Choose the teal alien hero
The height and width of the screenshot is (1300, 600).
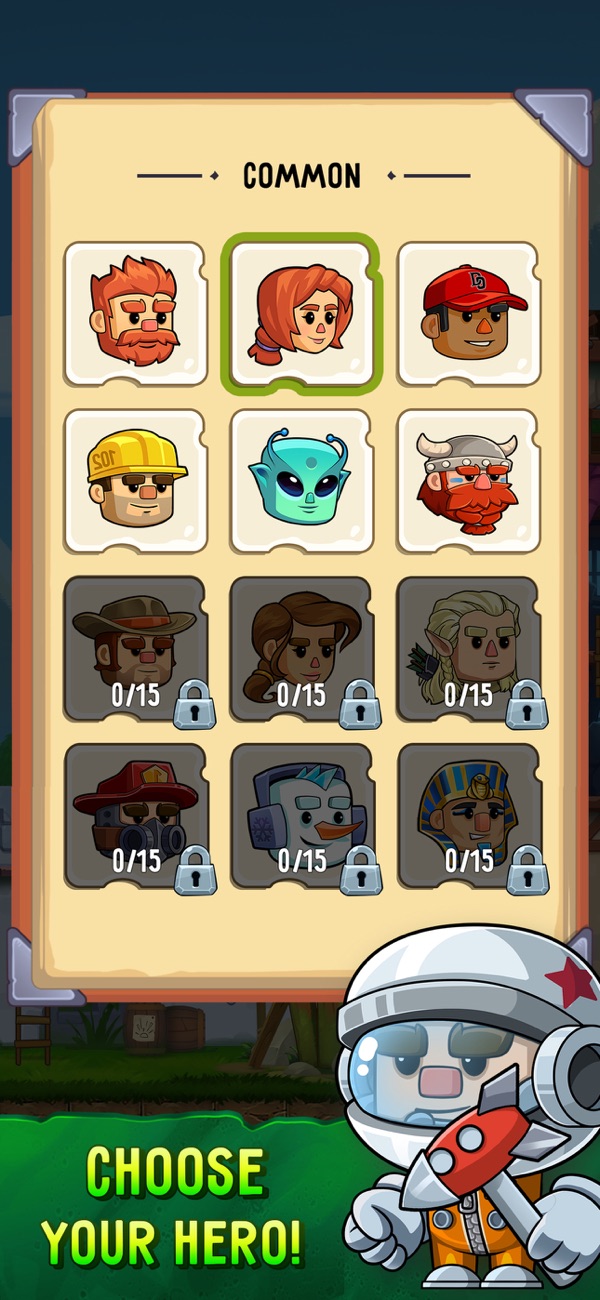(x=301, y=481)
